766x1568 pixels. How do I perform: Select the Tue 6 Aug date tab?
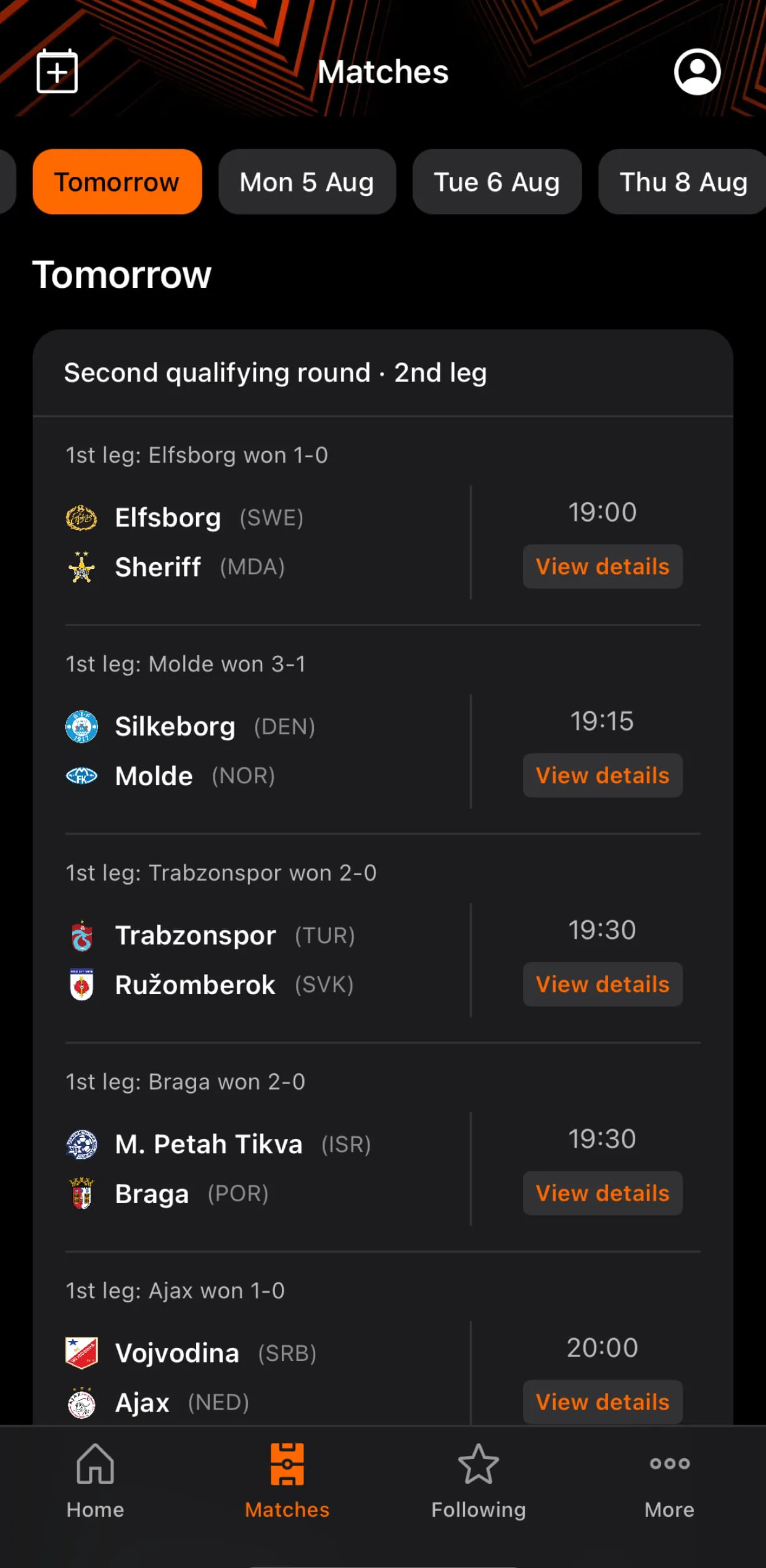coord(497,182)
